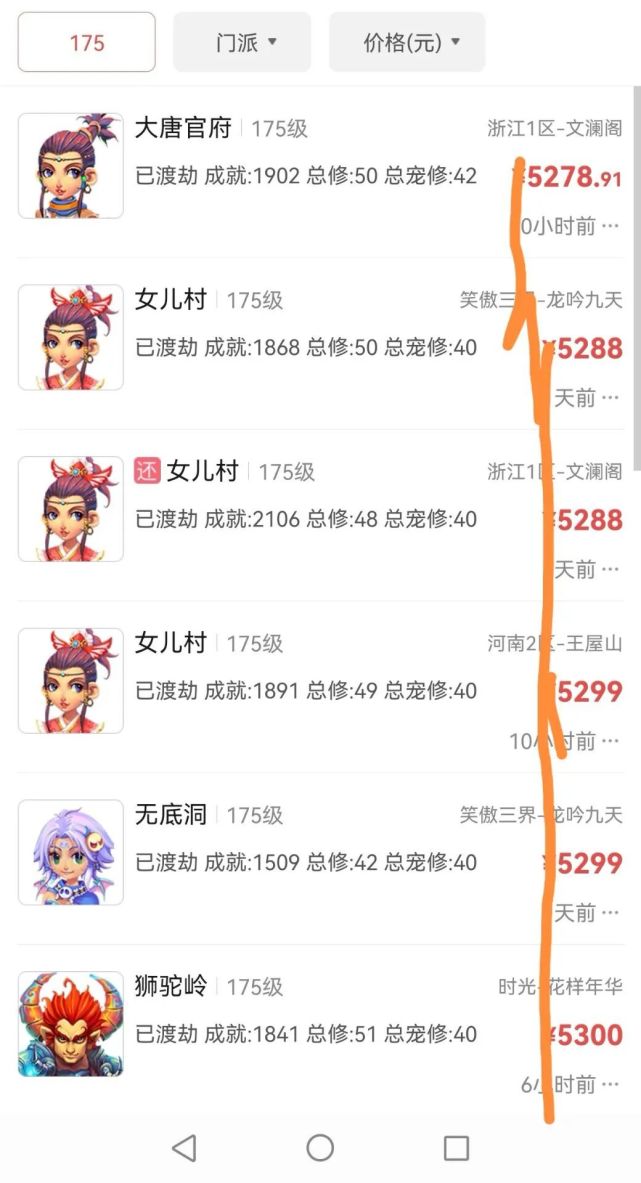Open more options on the 无底洞 listing
The image size is (641, 1183).
pos(611,913)
